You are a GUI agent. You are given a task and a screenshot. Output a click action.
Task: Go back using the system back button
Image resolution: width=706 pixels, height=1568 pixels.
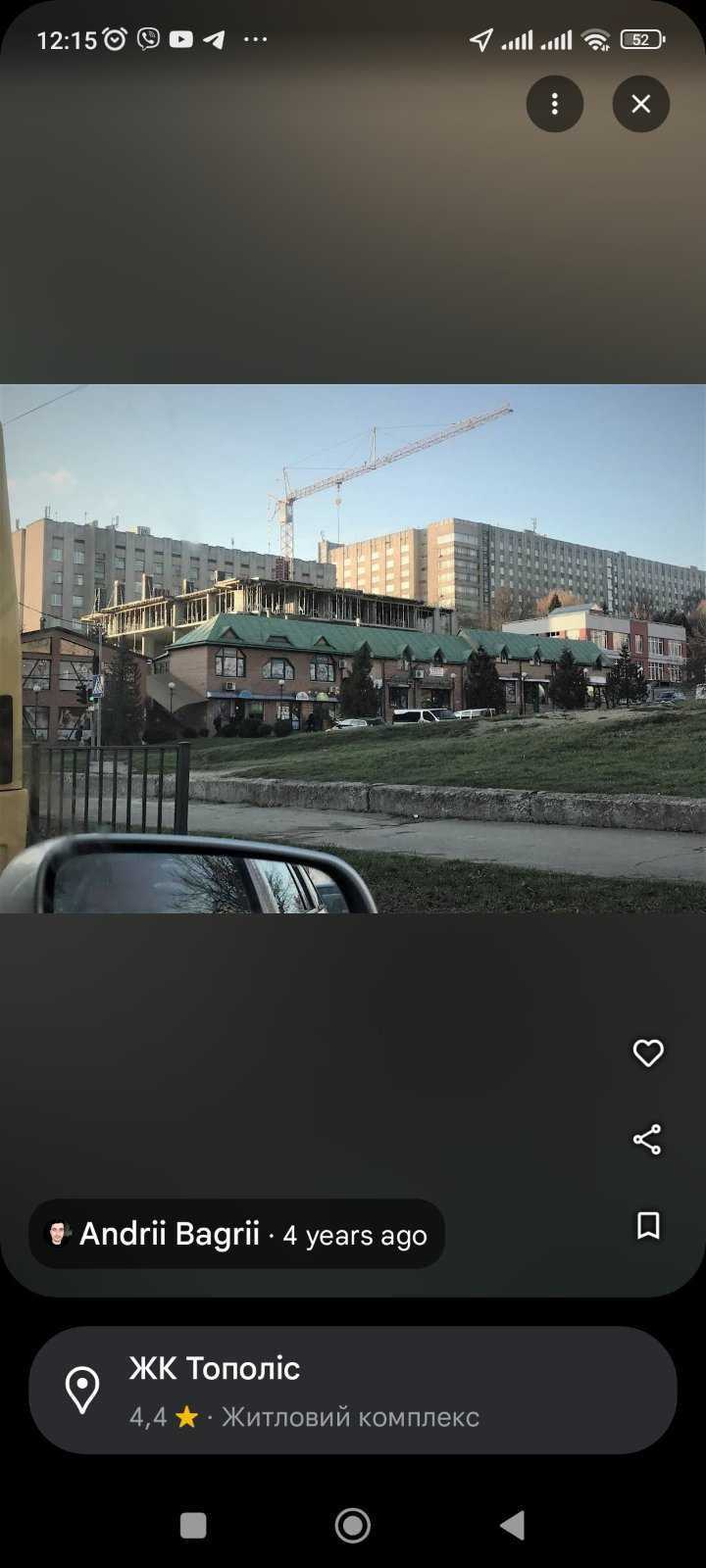[x=512, y=1526]
